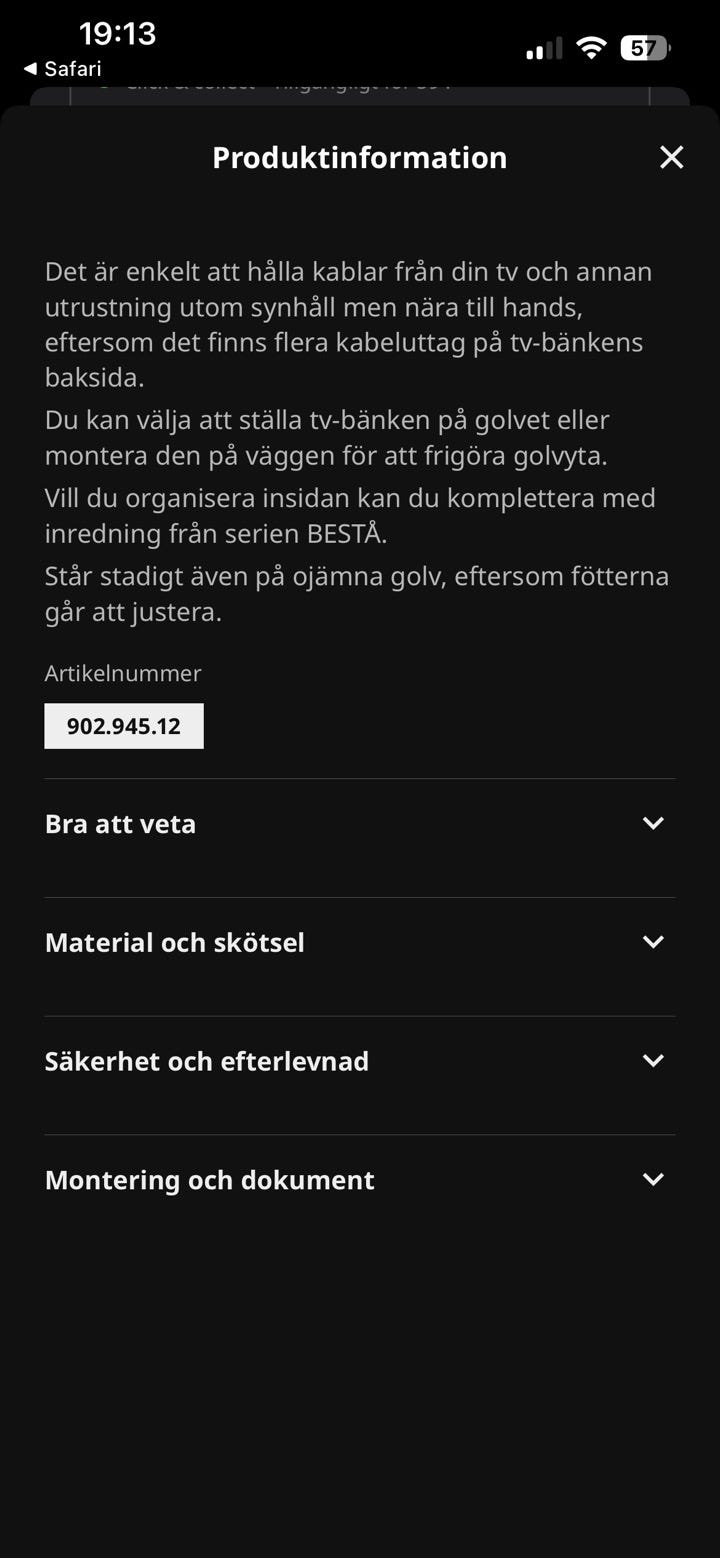Close the Produktinformation sheet
This screenshot has width=720, height=1558.
coord(671,157)
